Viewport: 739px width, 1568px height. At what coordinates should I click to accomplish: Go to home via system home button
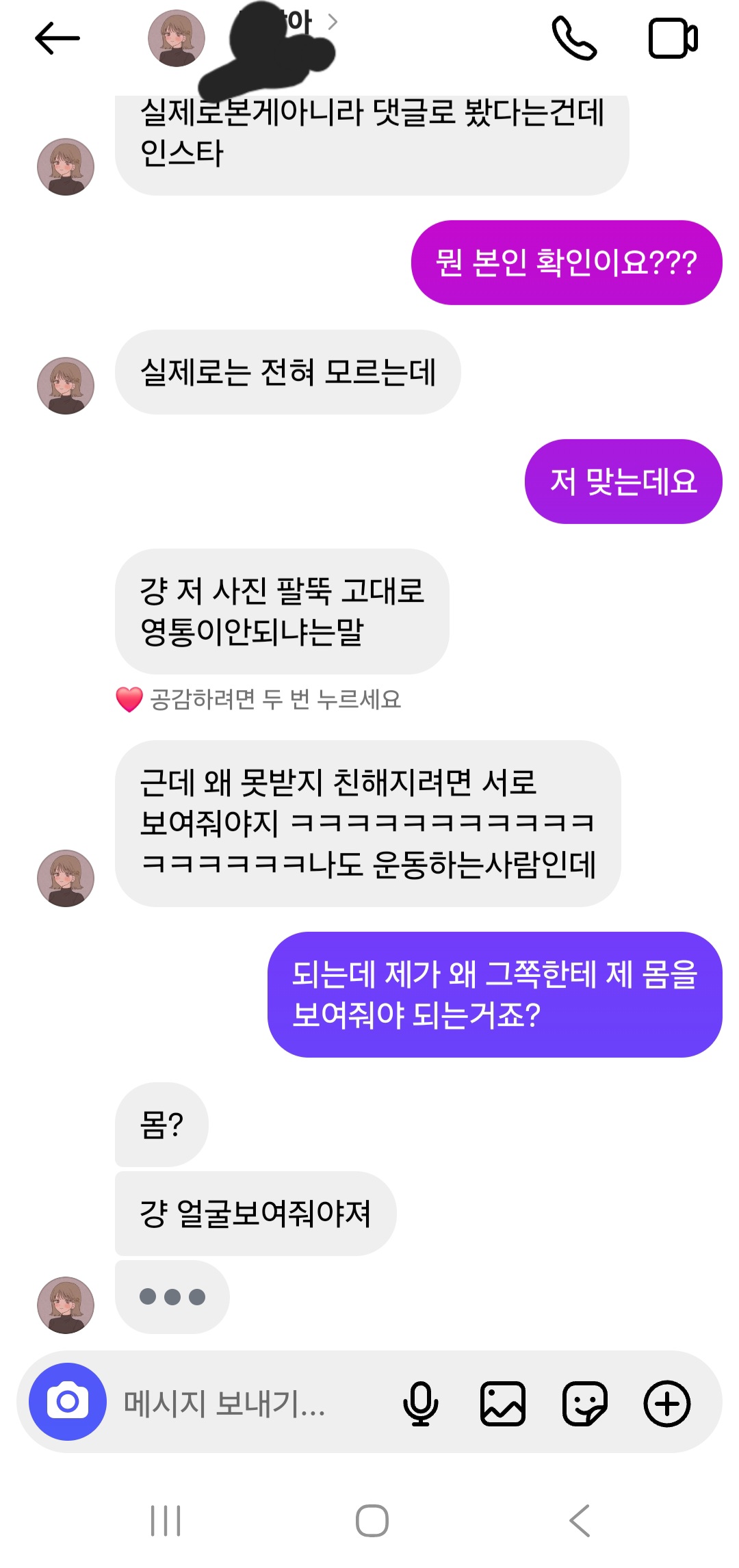[x=372, y=1521]
